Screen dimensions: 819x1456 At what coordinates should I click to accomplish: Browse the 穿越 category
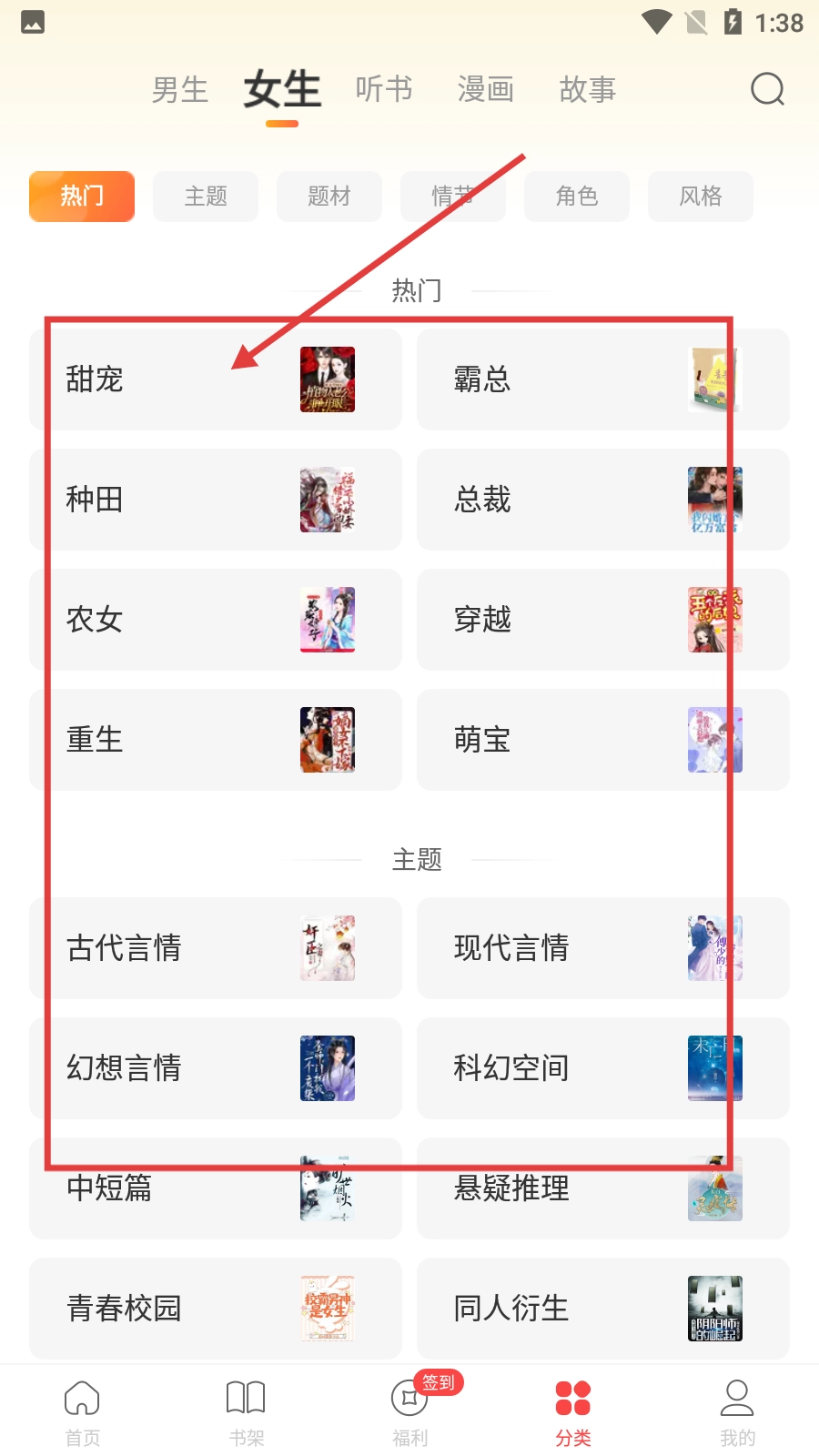click(602, 620)
